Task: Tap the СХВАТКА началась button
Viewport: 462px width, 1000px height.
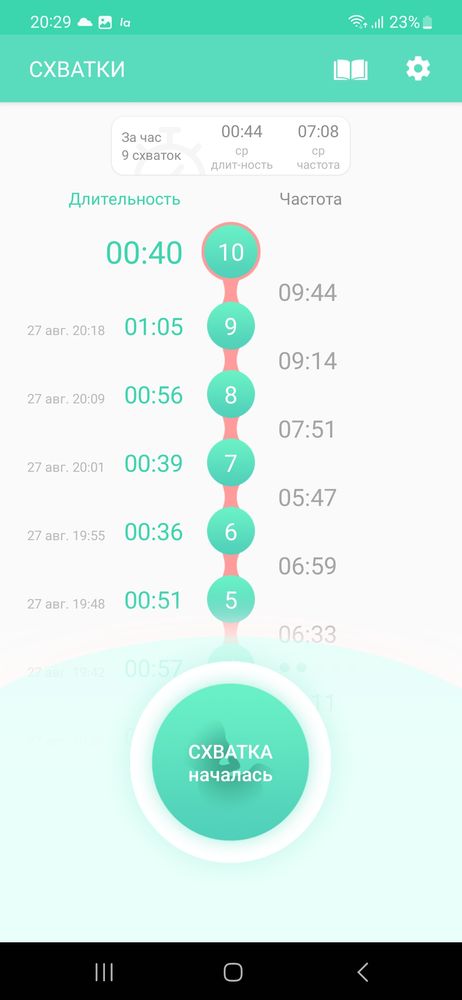Action: tap(230, 763)
